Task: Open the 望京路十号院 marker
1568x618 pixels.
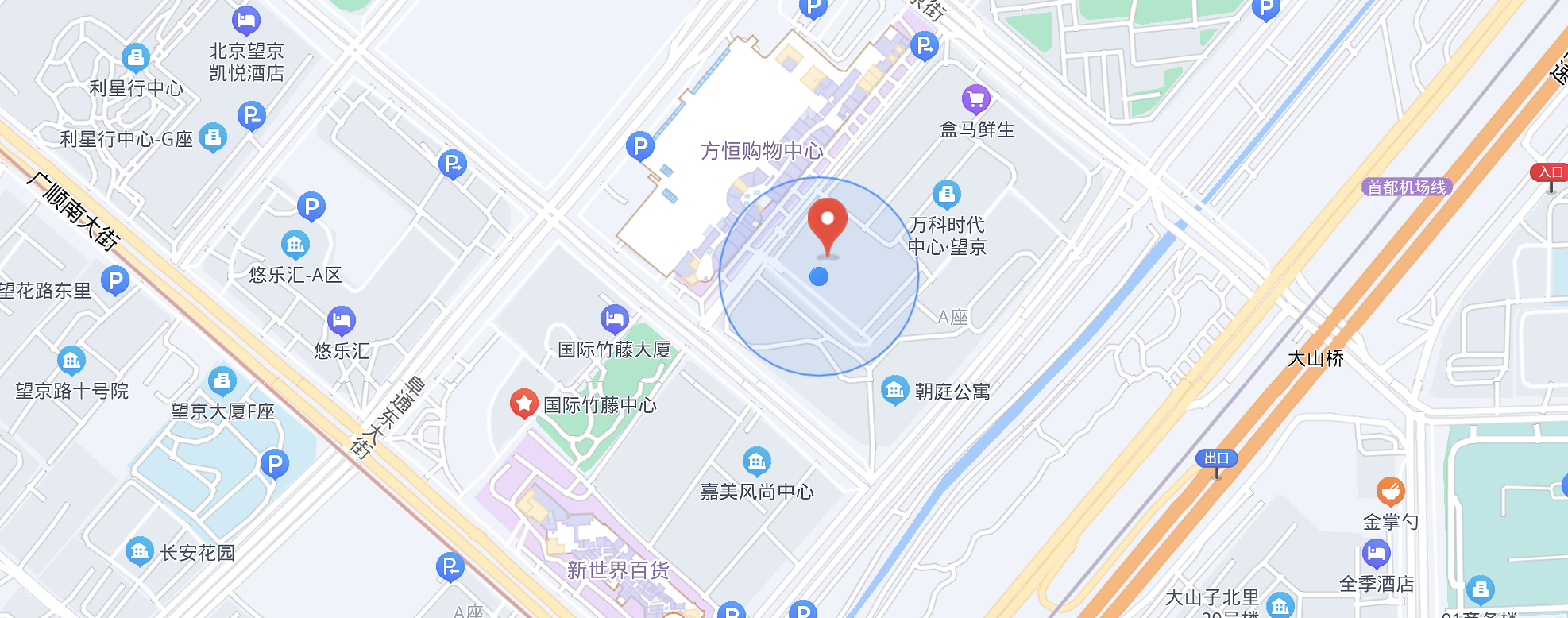Action: [x=71, y=361]
